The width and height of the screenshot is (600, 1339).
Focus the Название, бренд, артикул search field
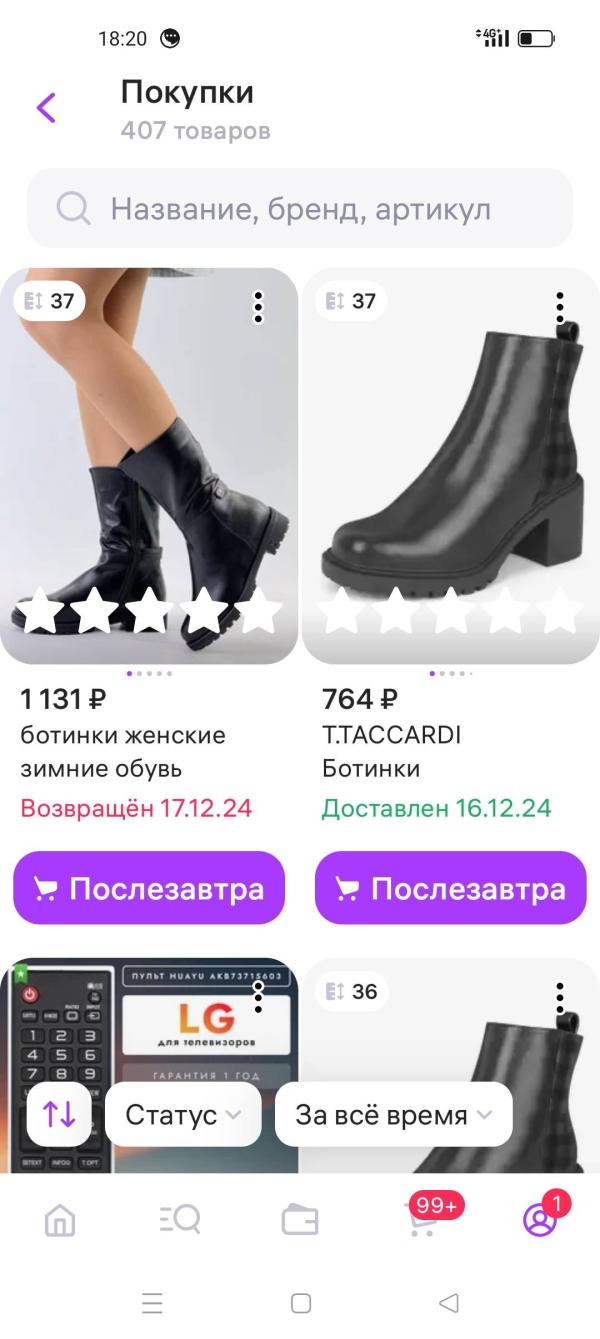pos(300,208)
